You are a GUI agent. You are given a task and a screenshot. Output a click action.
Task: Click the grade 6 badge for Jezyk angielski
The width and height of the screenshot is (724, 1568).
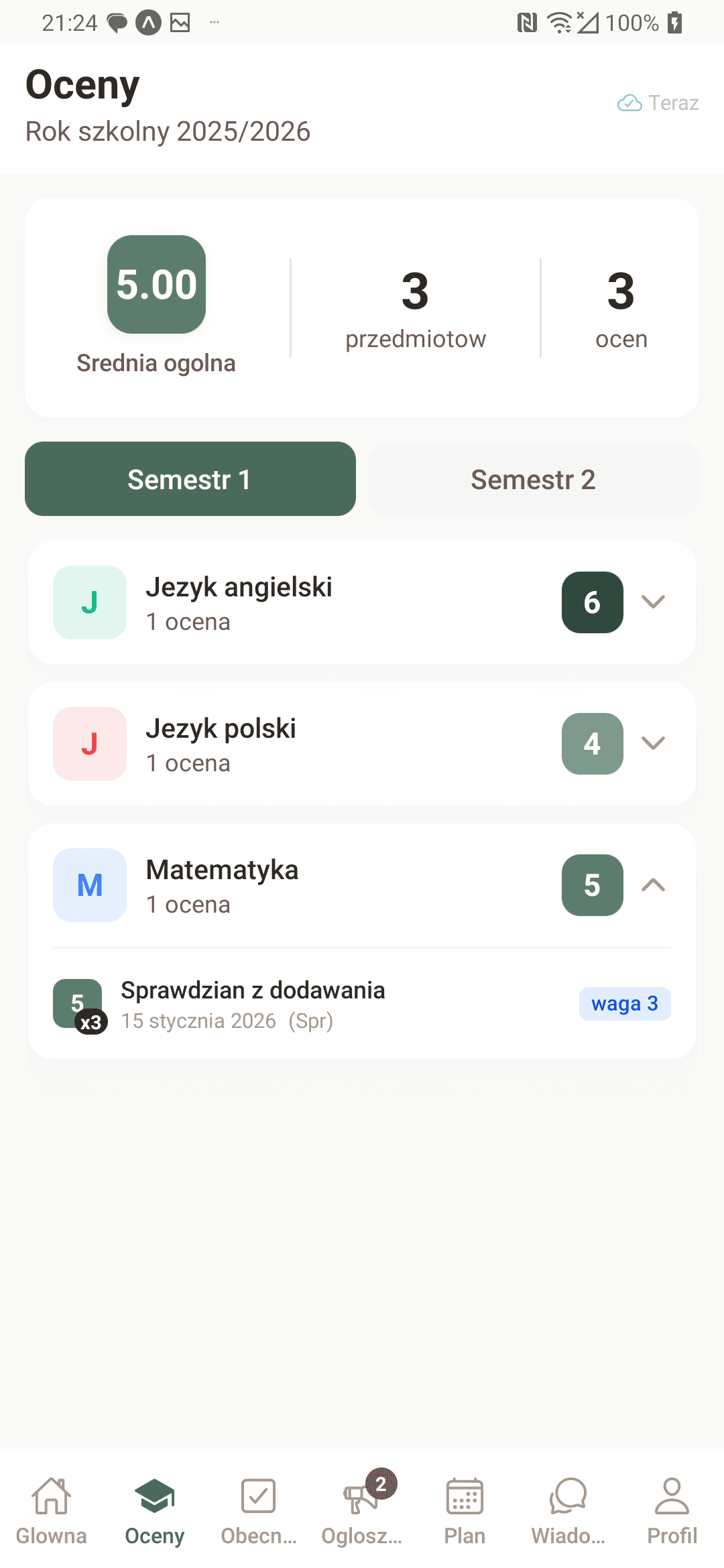pyautogui.click(x=592, y=602)
